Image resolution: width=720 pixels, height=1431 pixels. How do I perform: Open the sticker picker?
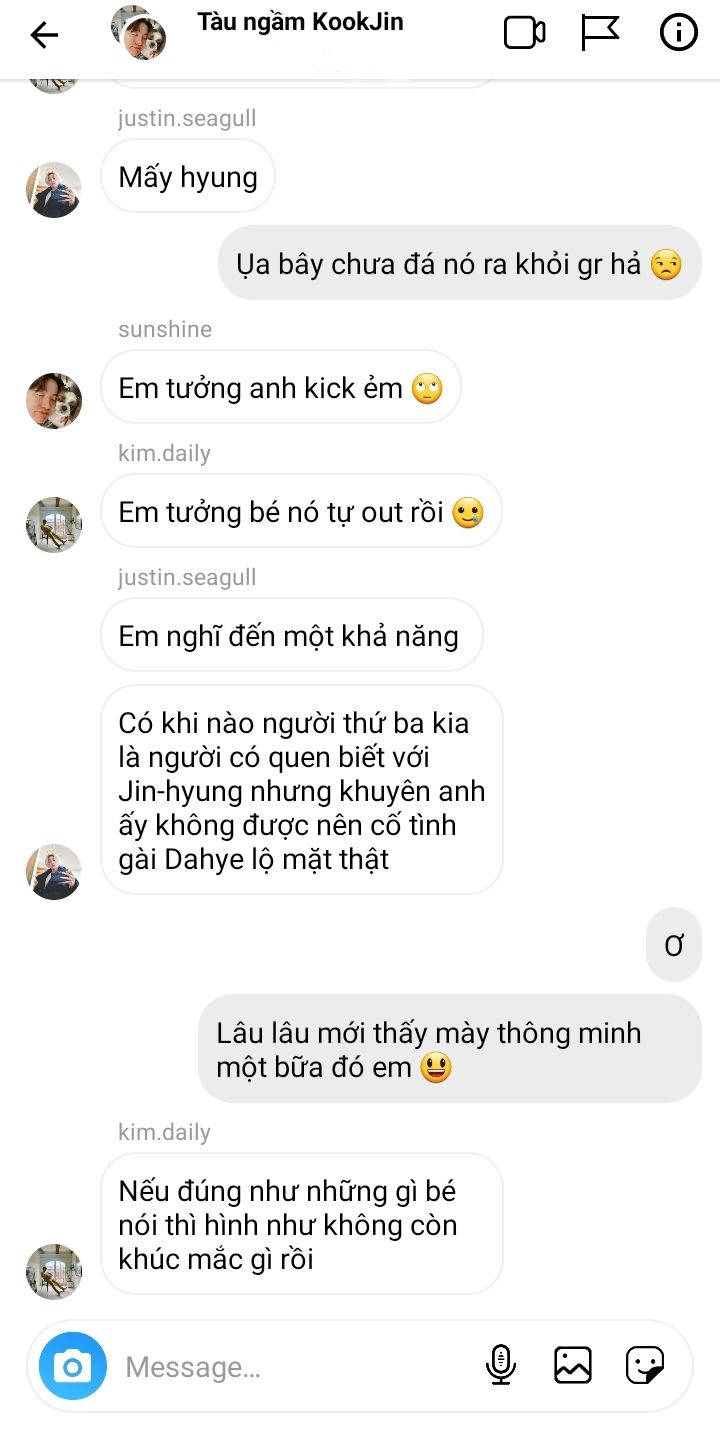[645, 1365]
